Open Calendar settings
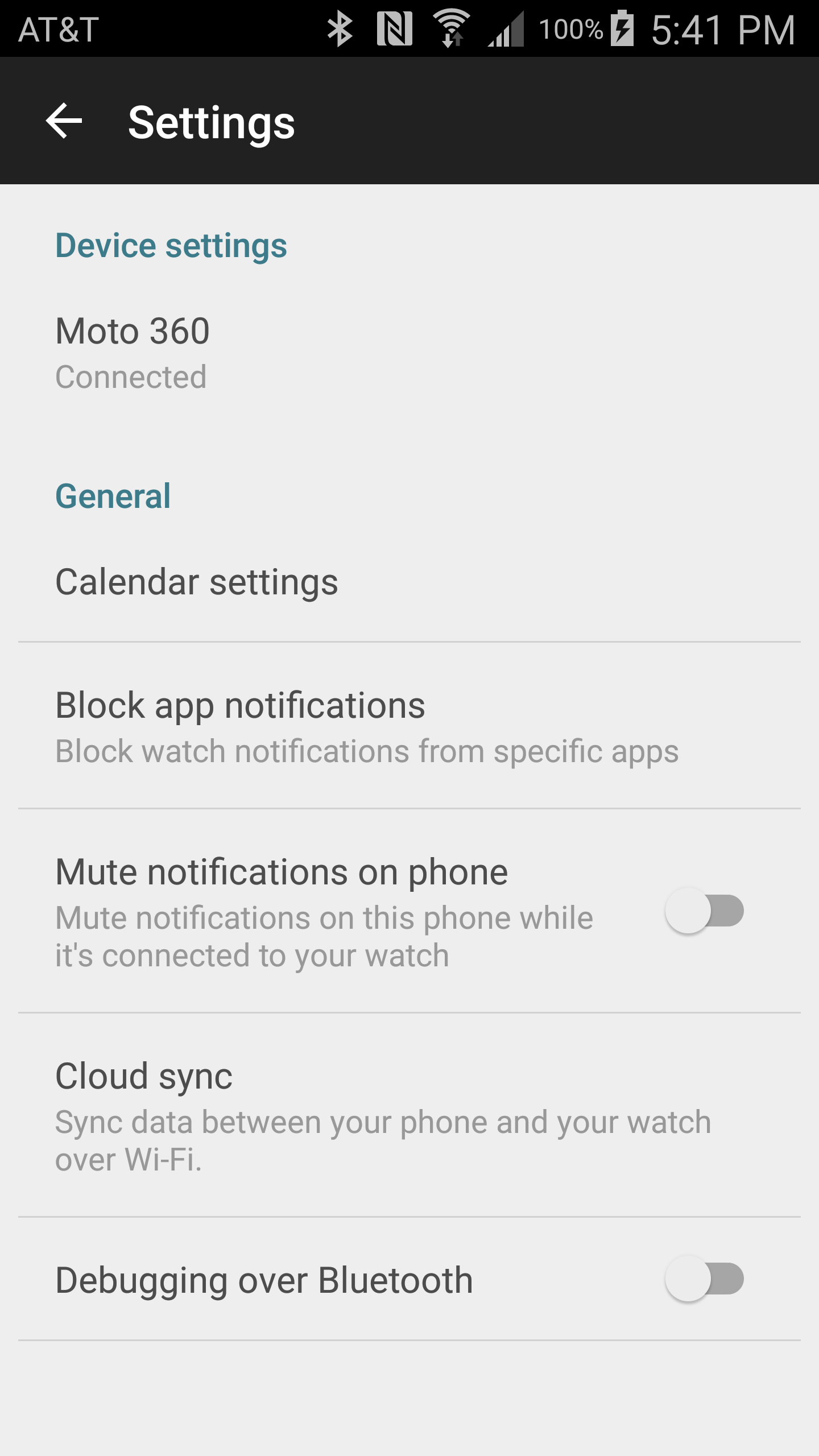This screenshot has height=1456, width=819. click(409, 582)
